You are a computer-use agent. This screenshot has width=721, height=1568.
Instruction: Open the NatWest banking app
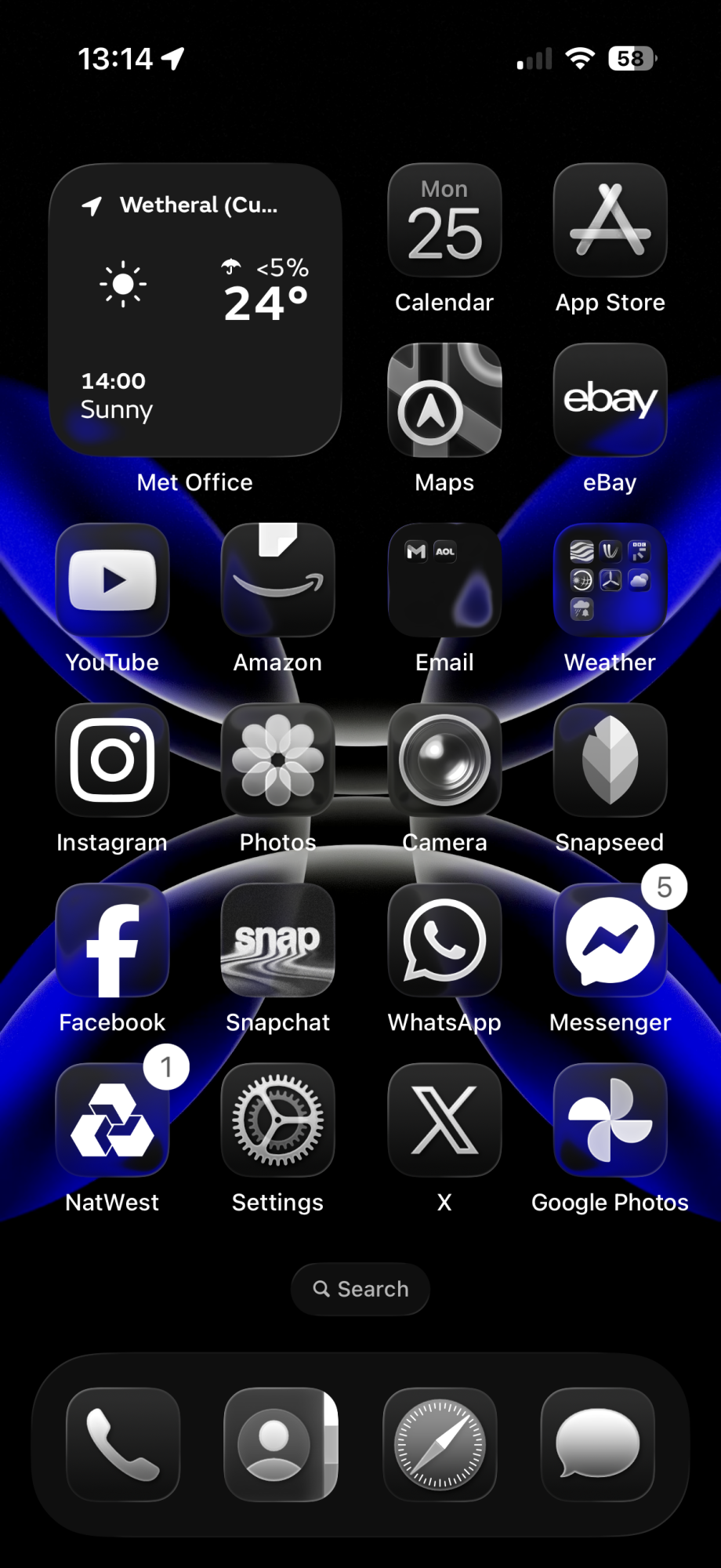[112, 1120]
